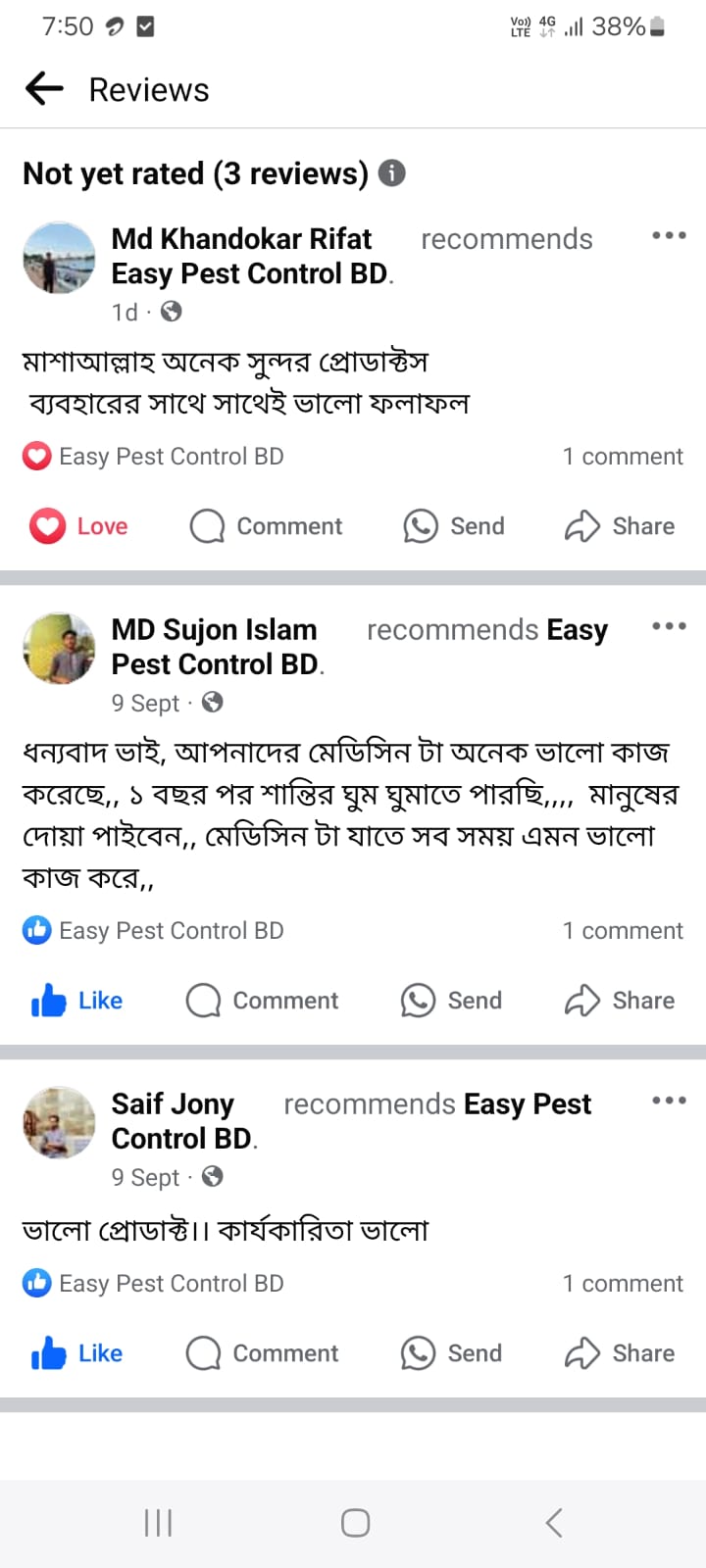The width and height of the screenshot is (706, 1568).
Task: Open the rating info icon
Action: tap(391, 173)
